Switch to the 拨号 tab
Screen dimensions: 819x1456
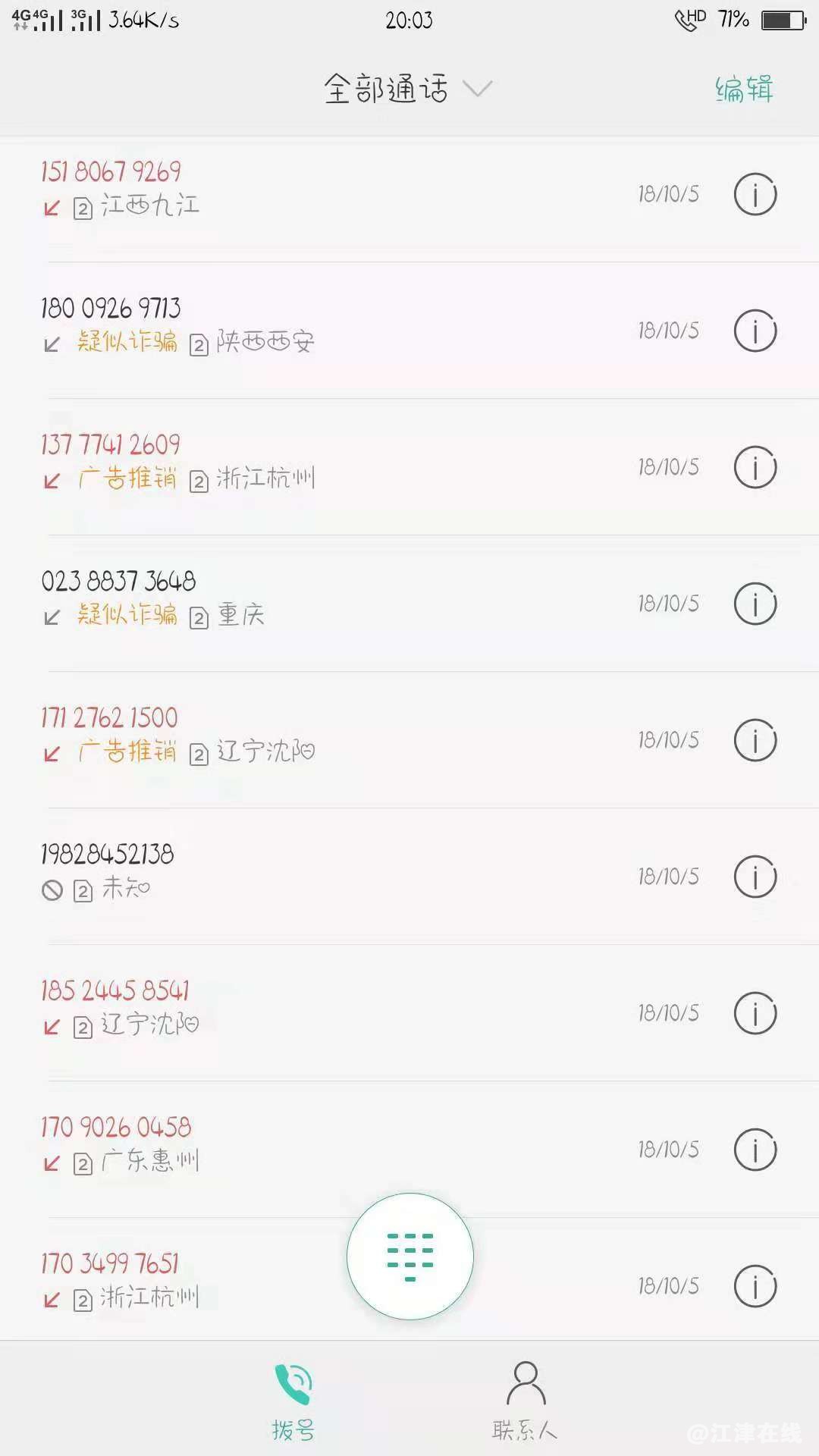point(293,1401)
